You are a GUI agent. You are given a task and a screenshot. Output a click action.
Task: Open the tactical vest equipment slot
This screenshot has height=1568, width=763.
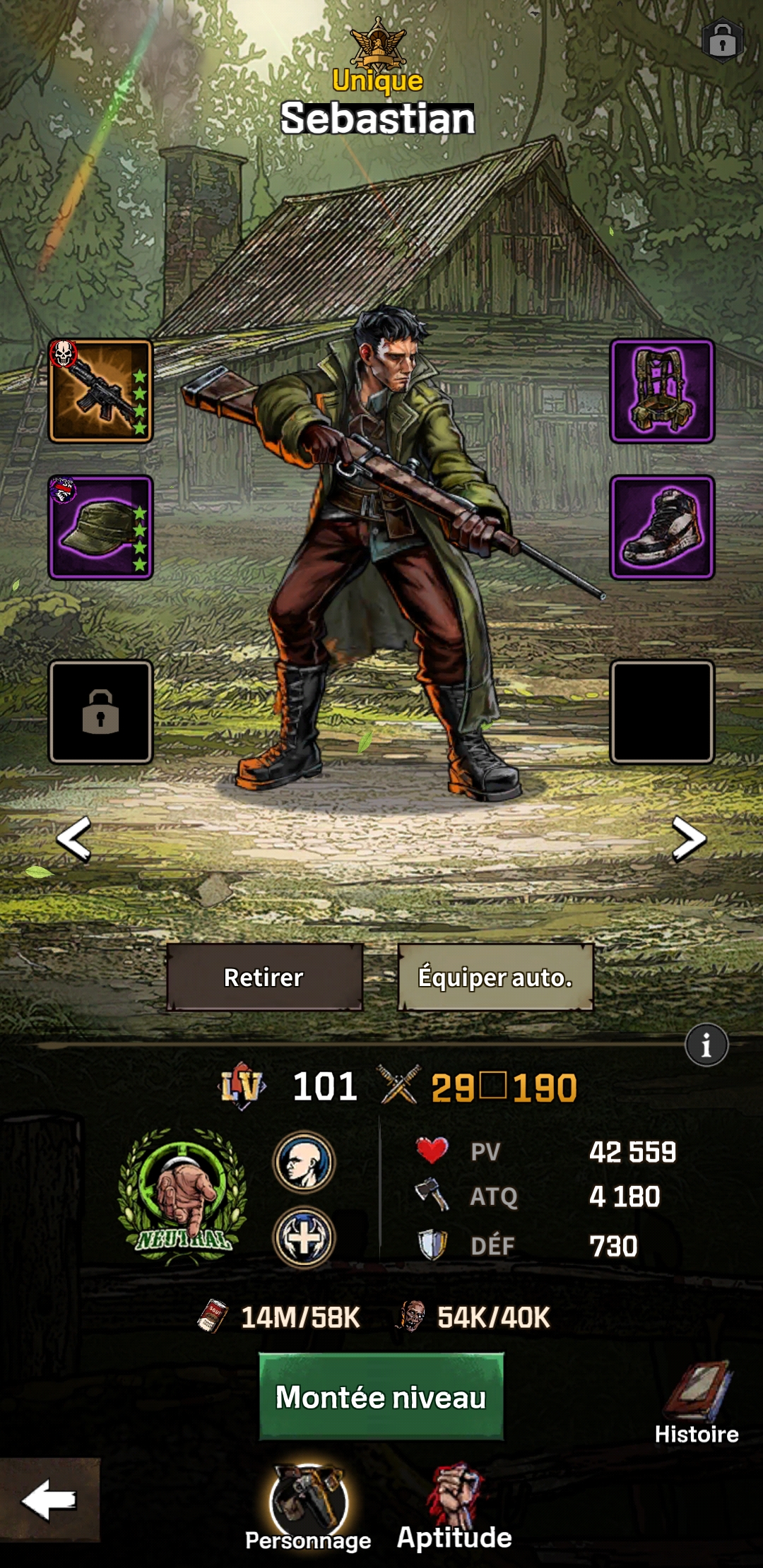point(662,391)
